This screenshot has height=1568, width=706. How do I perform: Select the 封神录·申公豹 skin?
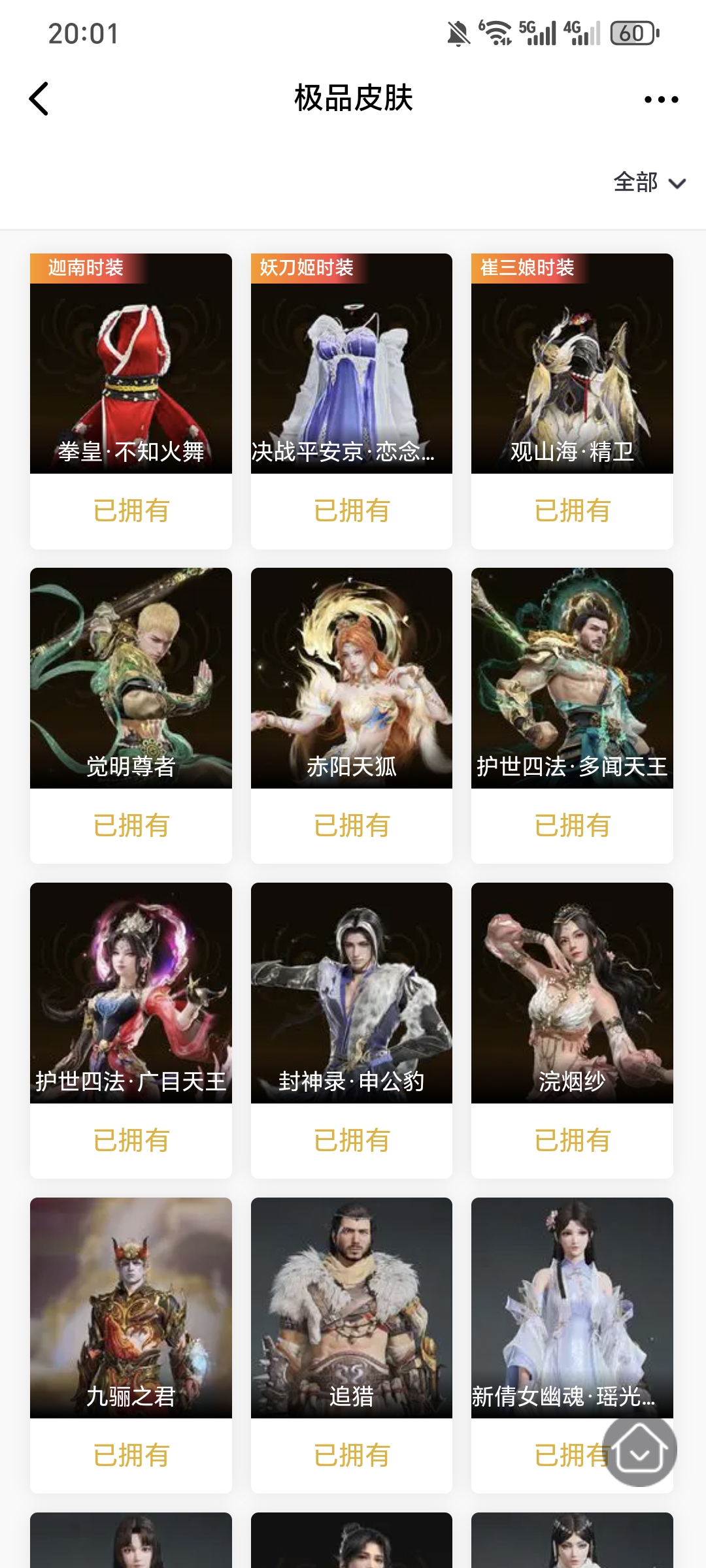pos(351,993)
